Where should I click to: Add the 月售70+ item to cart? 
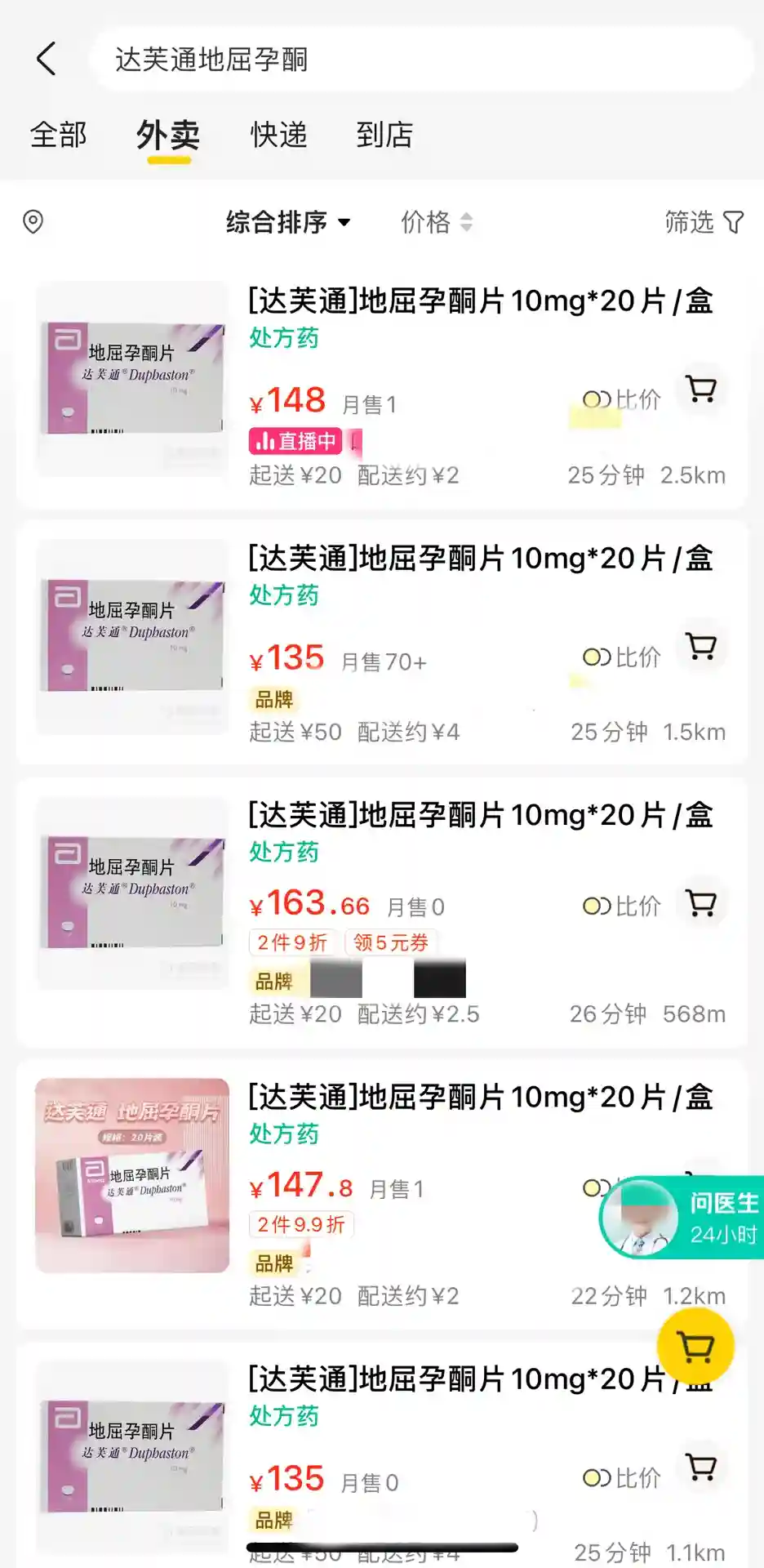[x=701, y=647]
